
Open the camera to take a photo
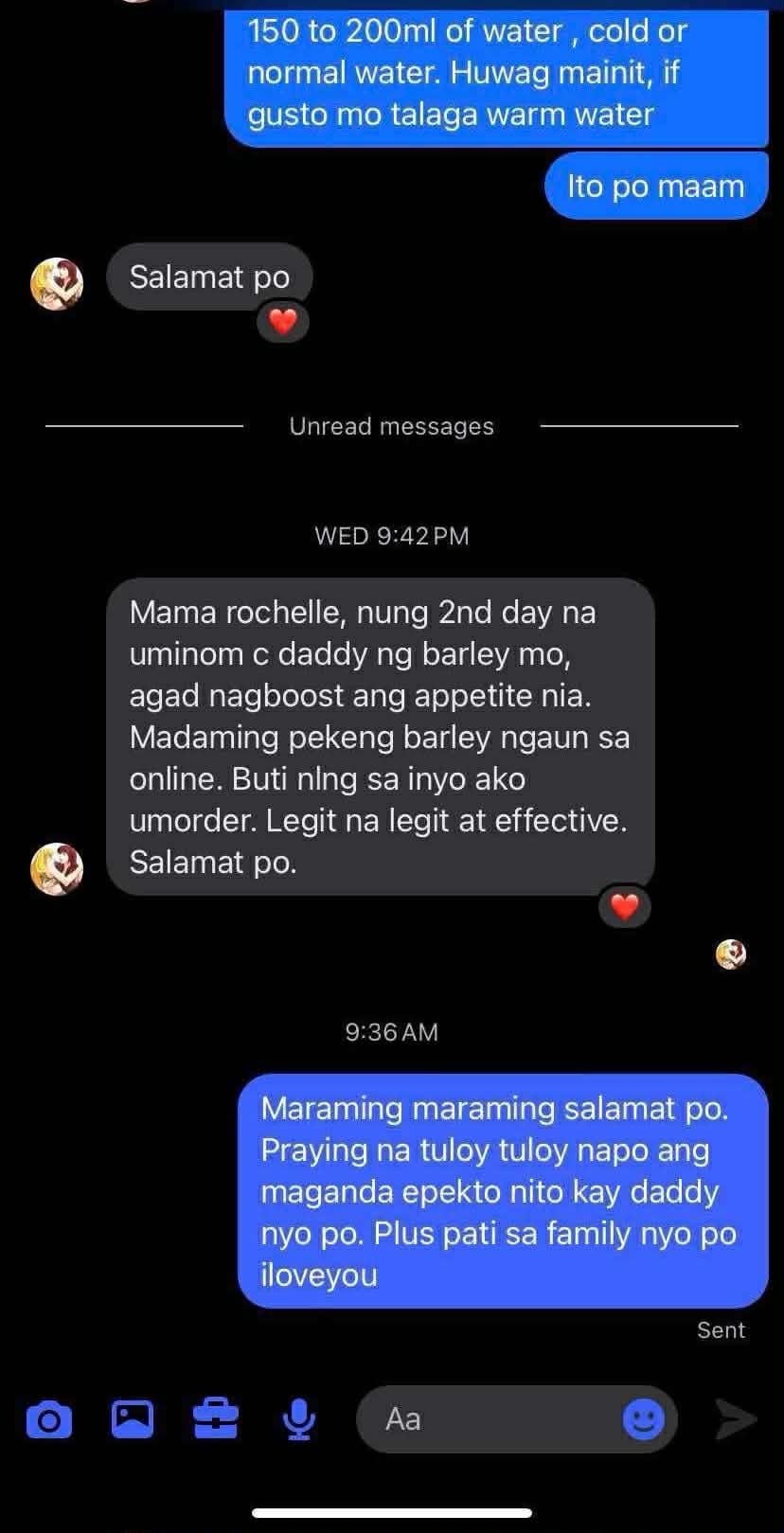49,1419
